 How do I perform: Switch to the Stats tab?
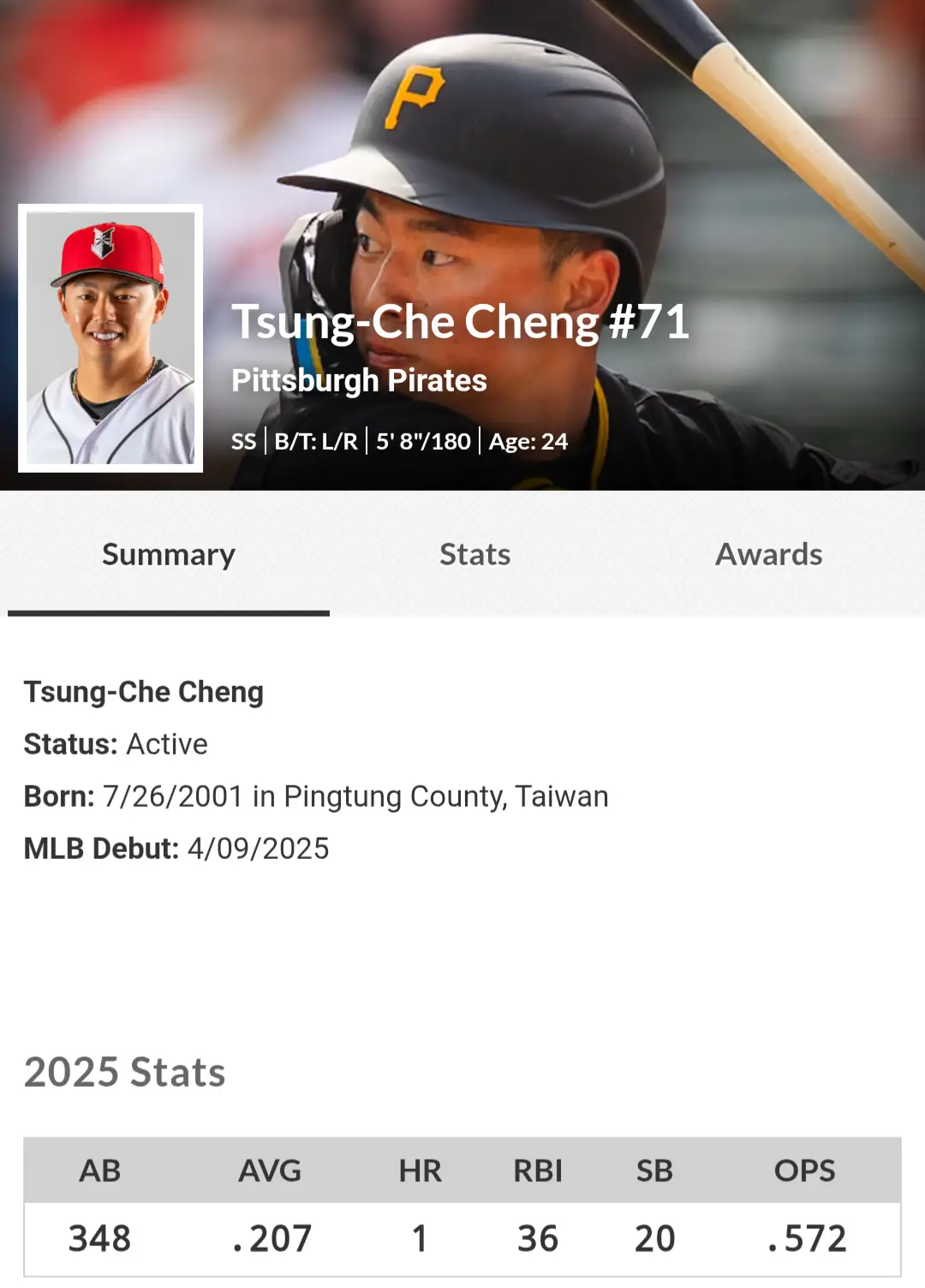(x=474, y=555)
